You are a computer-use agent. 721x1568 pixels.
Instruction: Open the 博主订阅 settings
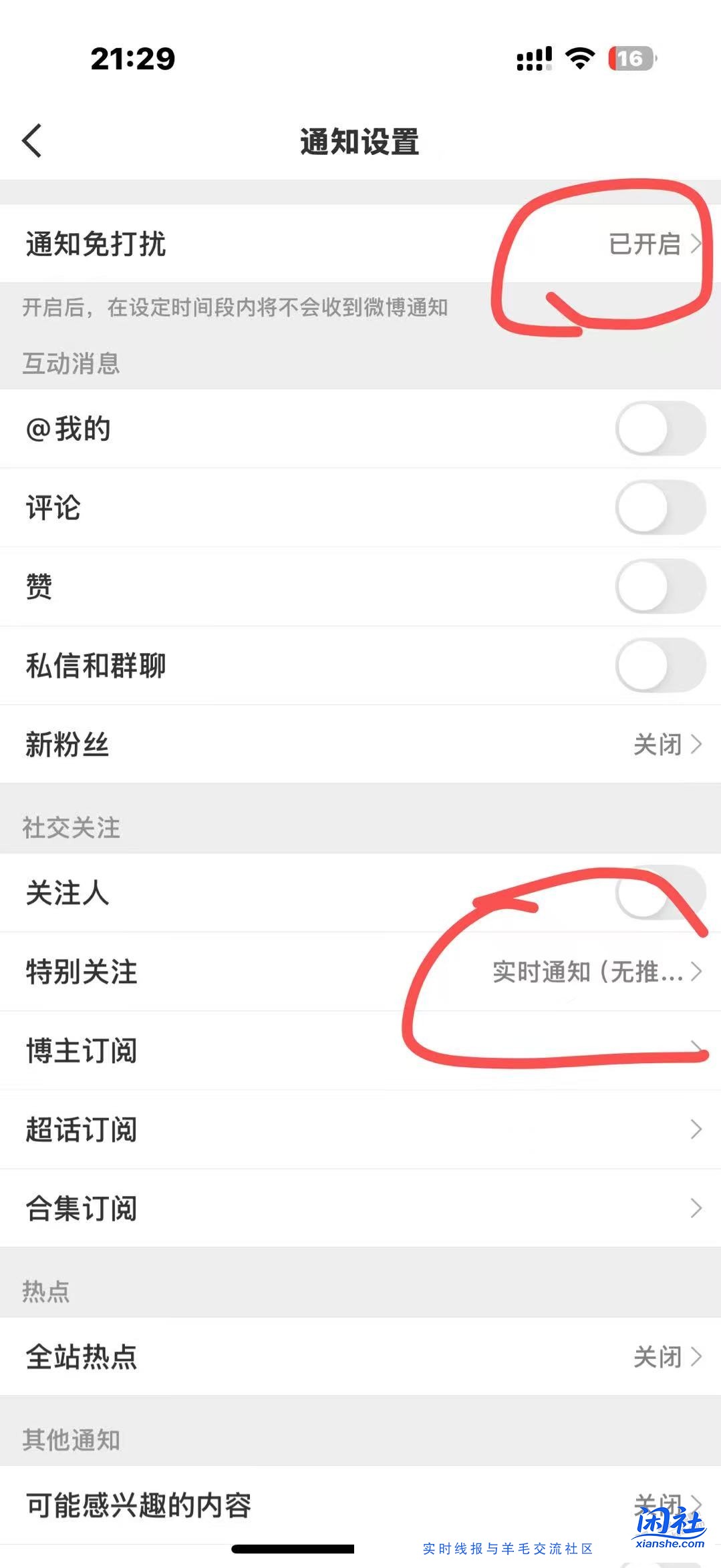[x=361, y=1051]
